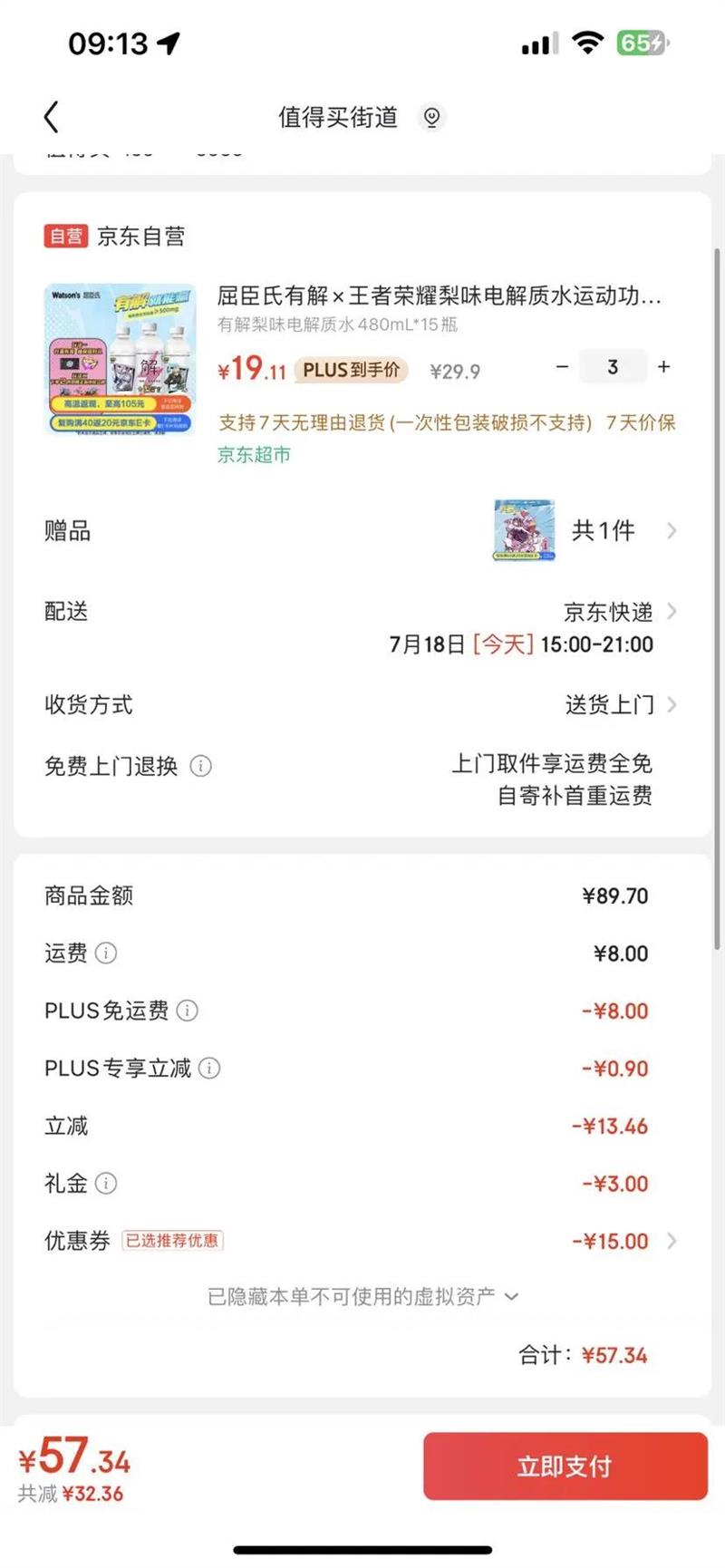This screenshot has height=1568, width=725.
Task: Show info about 免费上门退换
Action: coord(201,767)
